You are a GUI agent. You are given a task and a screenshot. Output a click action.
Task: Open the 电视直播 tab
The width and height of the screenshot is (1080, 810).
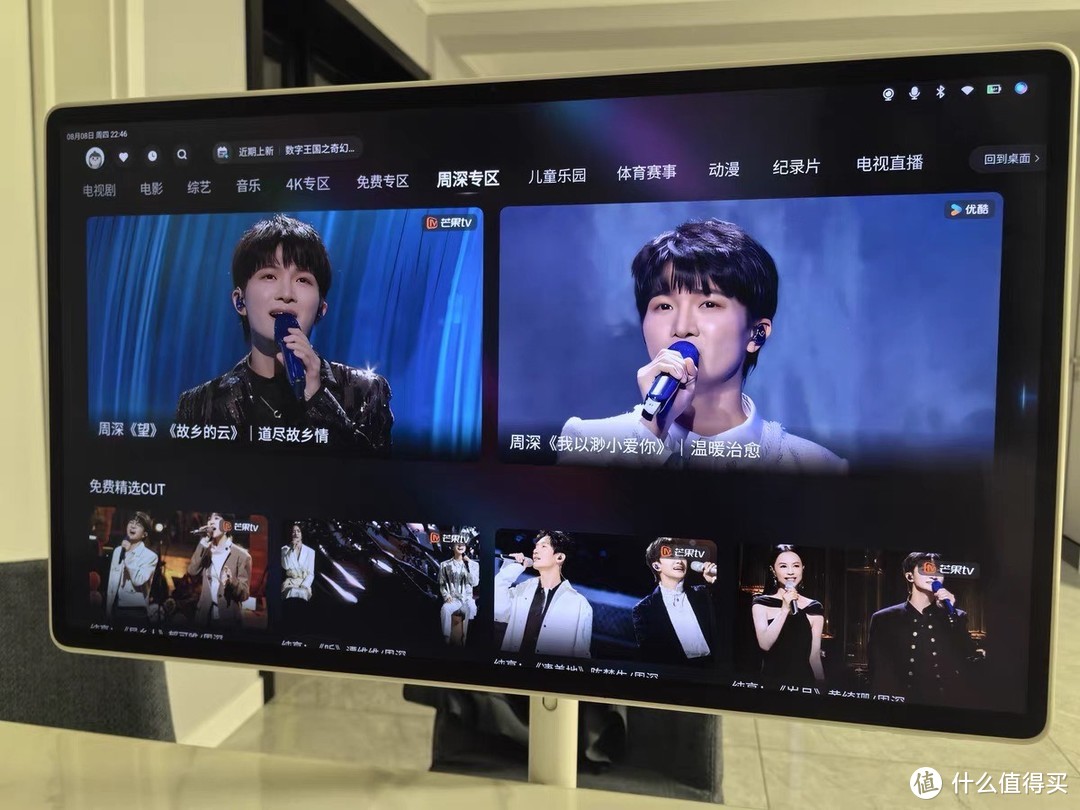point(889,163)
